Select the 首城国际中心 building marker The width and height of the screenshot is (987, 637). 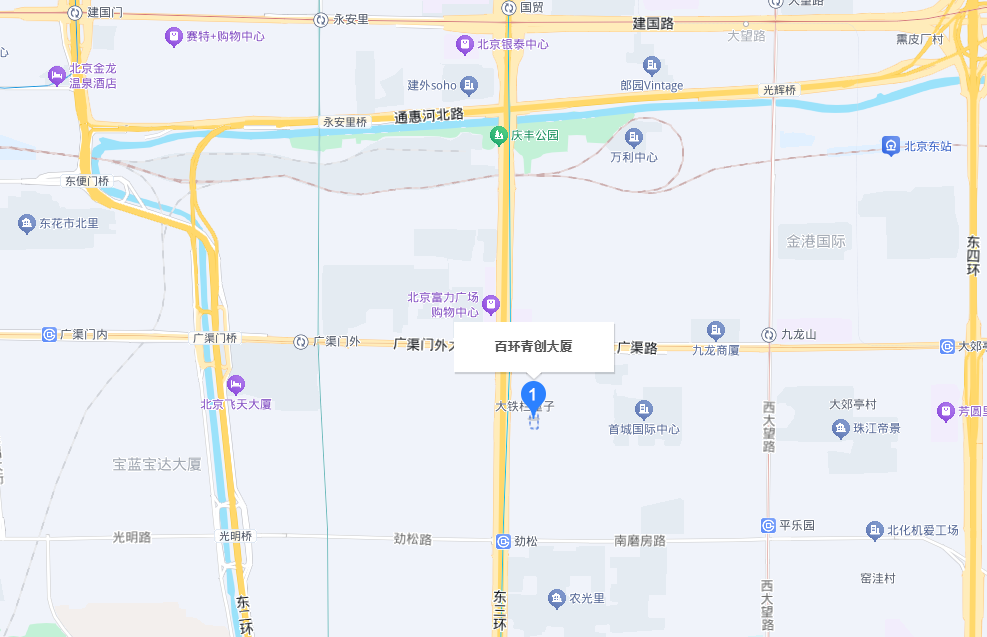pos(644,409)
